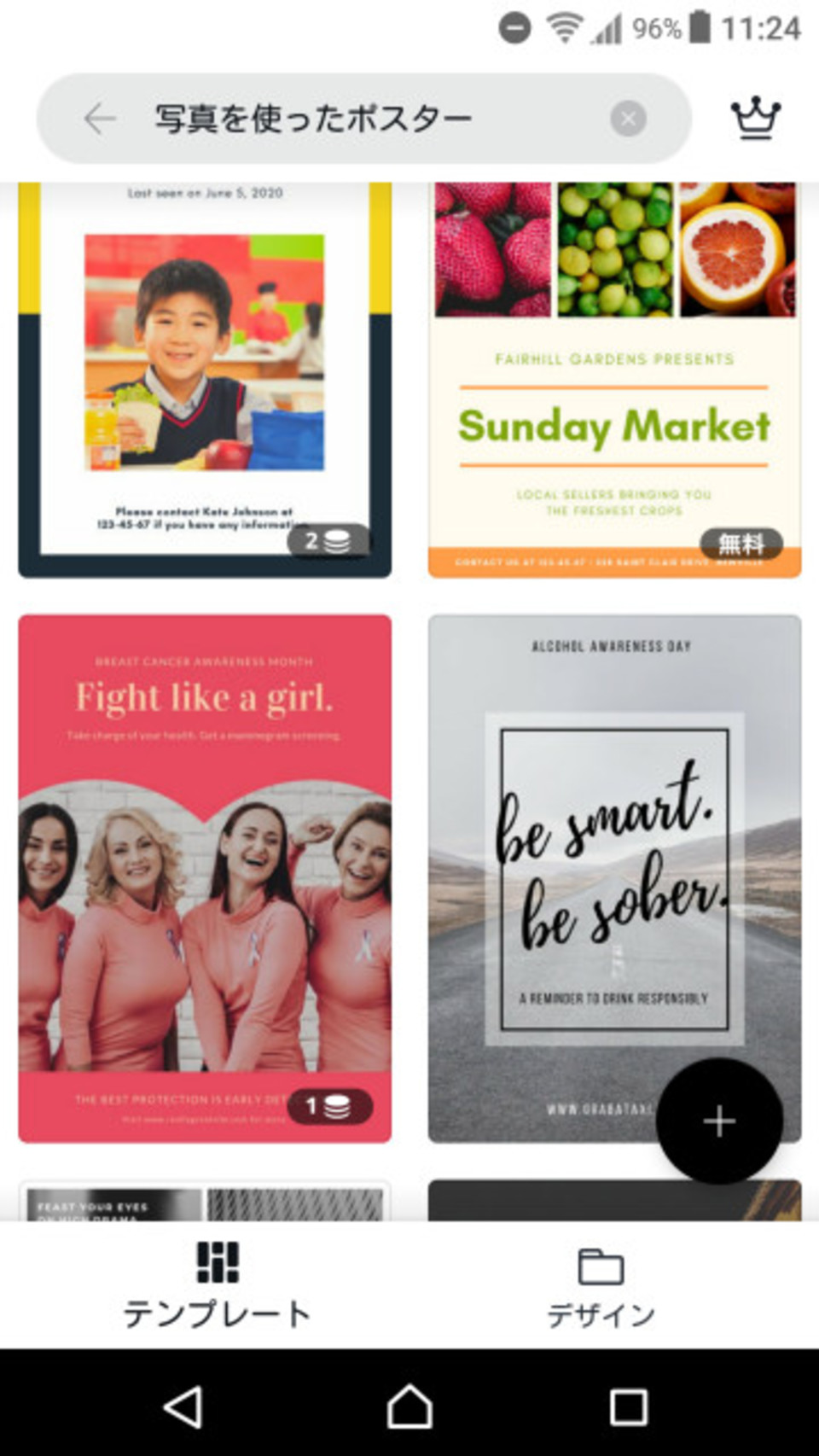Switch to the テンプレート tab
The image size is (819, 1456).
tap(218, 1284)
